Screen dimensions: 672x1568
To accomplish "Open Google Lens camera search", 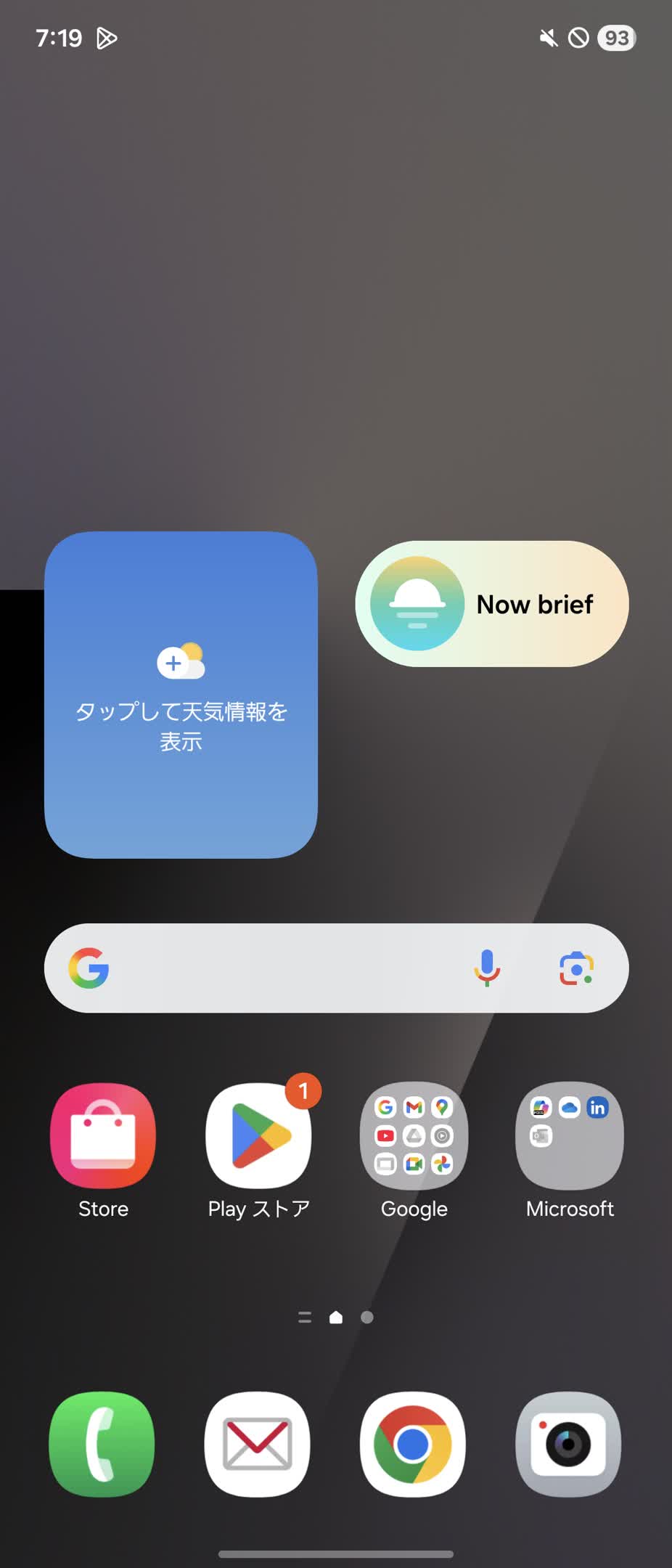I will 576,968.
